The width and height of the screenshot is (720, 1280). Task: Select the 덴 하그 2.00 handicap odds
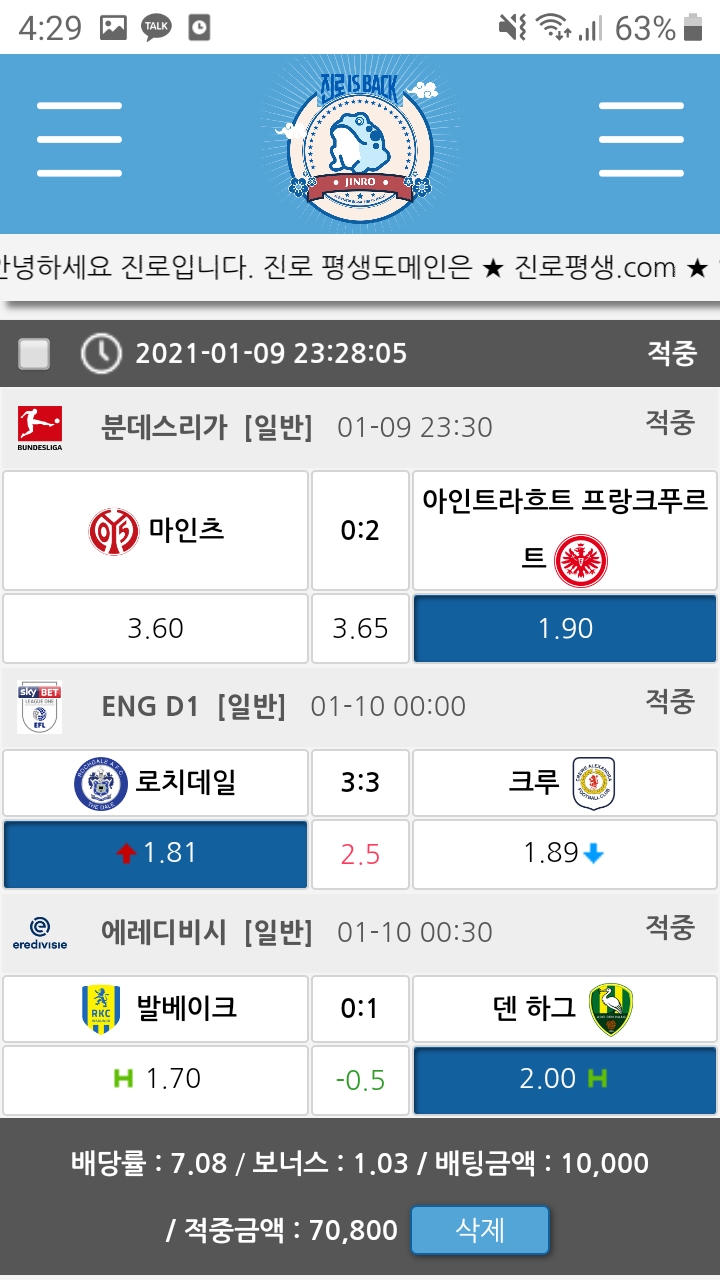point(565,1079)
